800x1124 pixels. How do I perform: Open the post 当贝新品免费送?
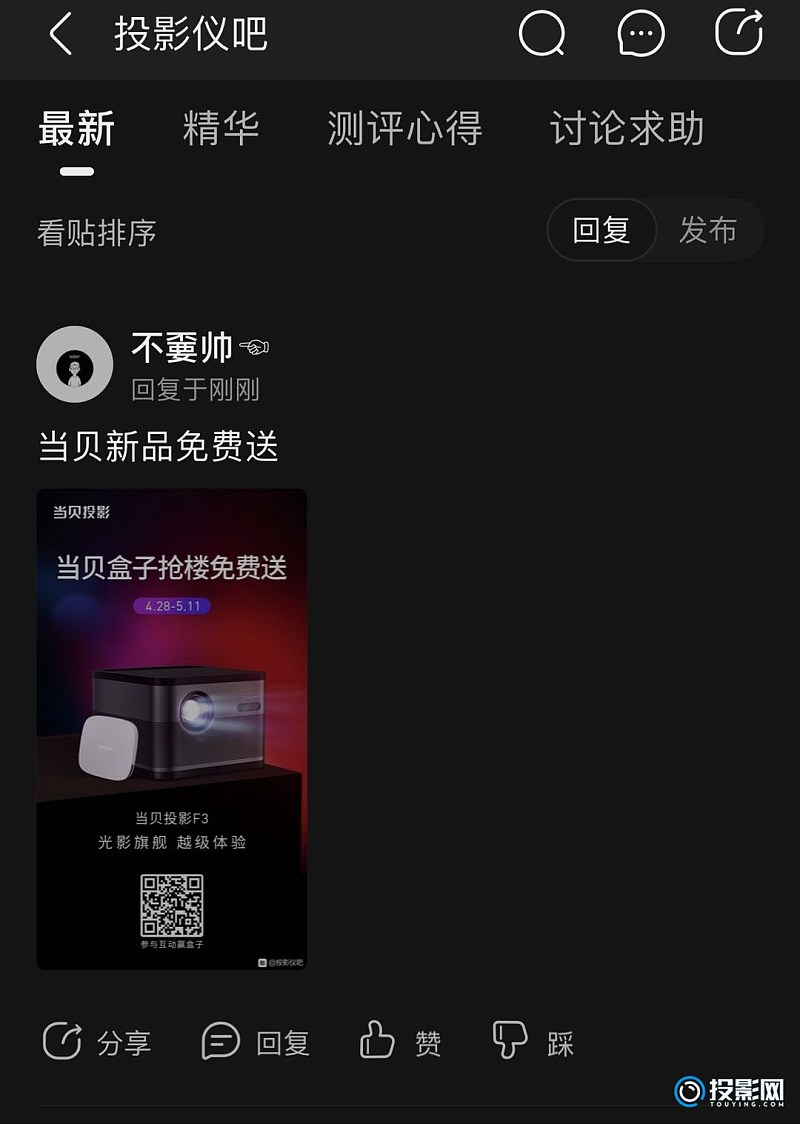point(158,447)
